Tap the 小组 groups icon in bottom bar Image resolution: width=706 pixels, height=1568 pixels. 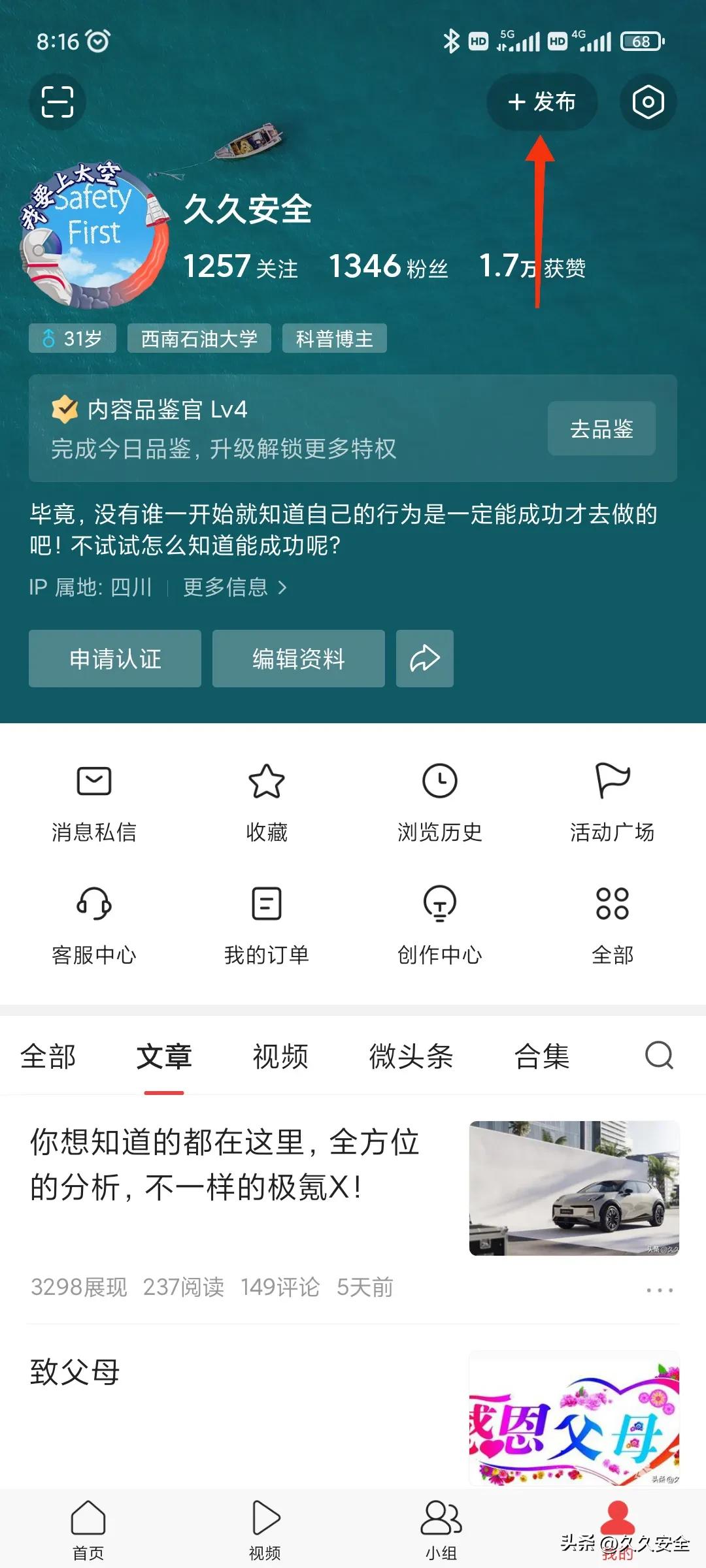pos(440,1516)
